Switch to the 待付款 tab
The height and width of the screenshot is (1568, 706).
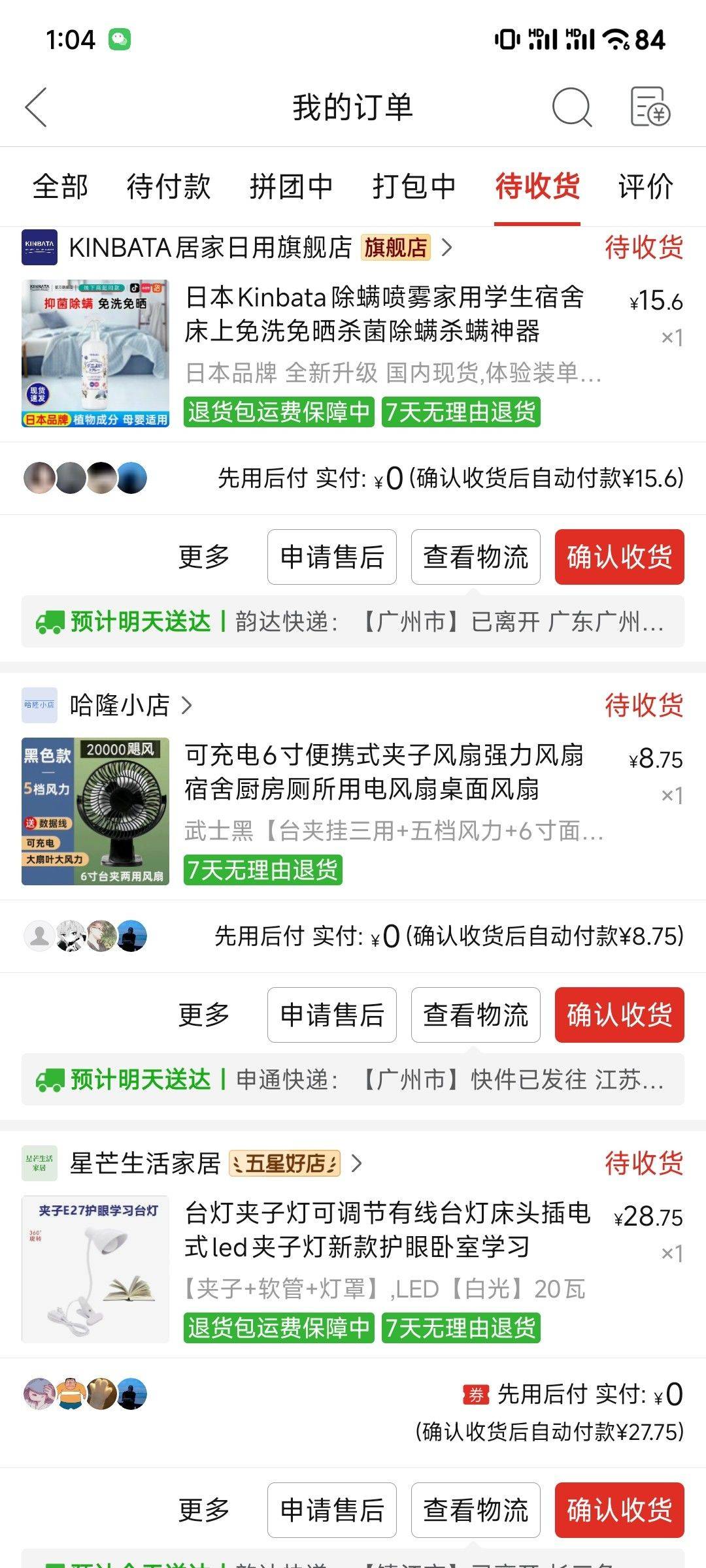point(169,187)
